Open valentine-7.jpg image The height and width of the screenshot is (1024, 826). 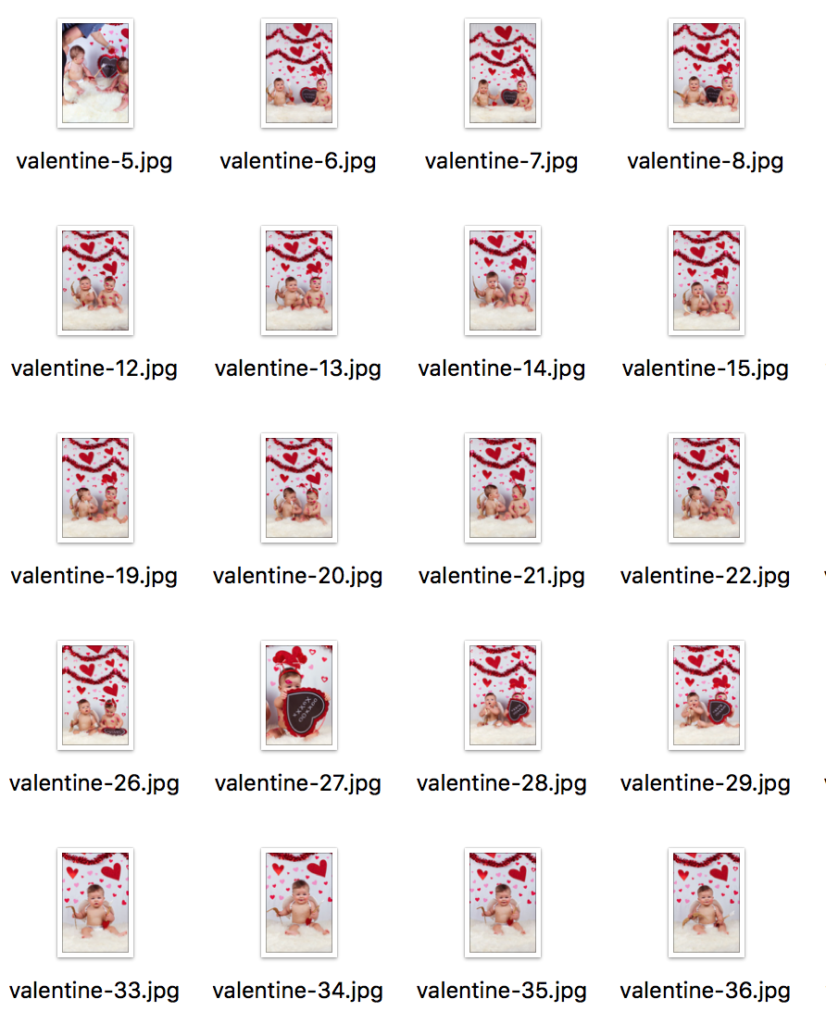(x=502, y=73)
